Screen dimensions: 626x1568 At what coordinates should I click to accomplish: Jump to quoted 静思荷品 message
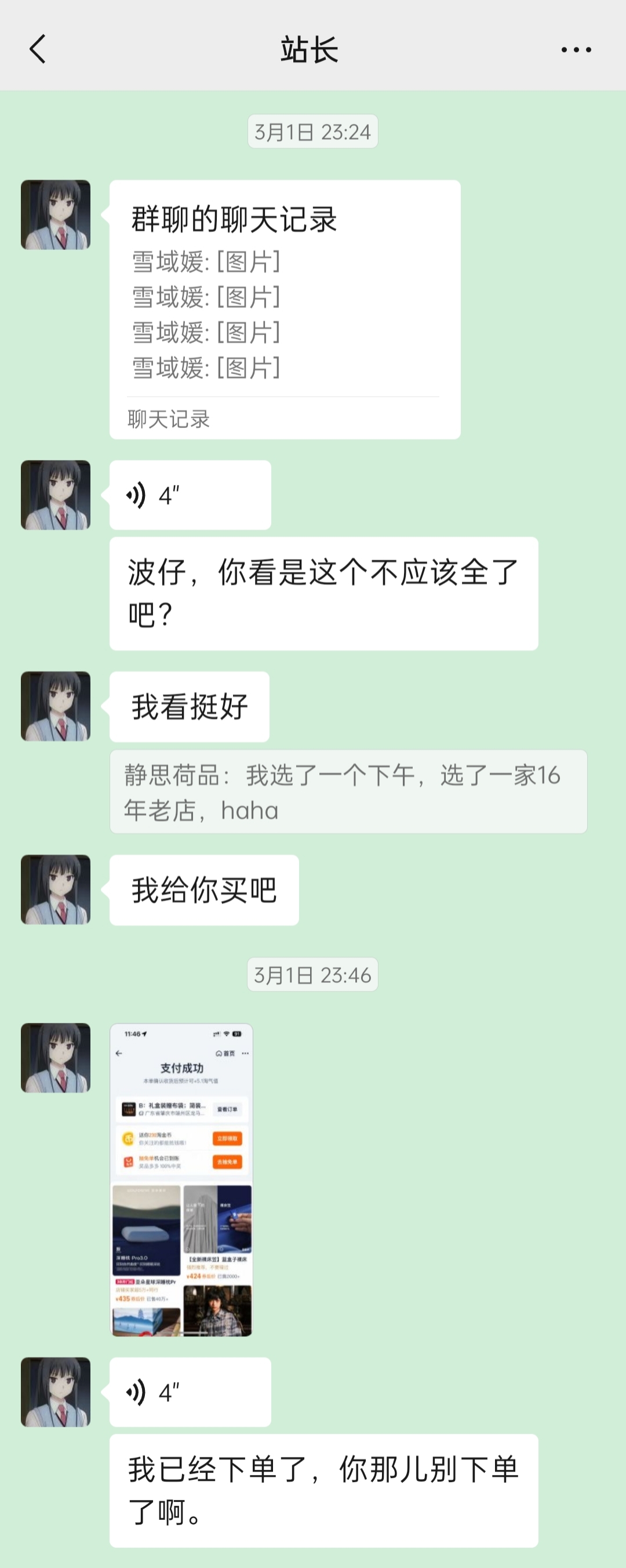pos(348,792)
